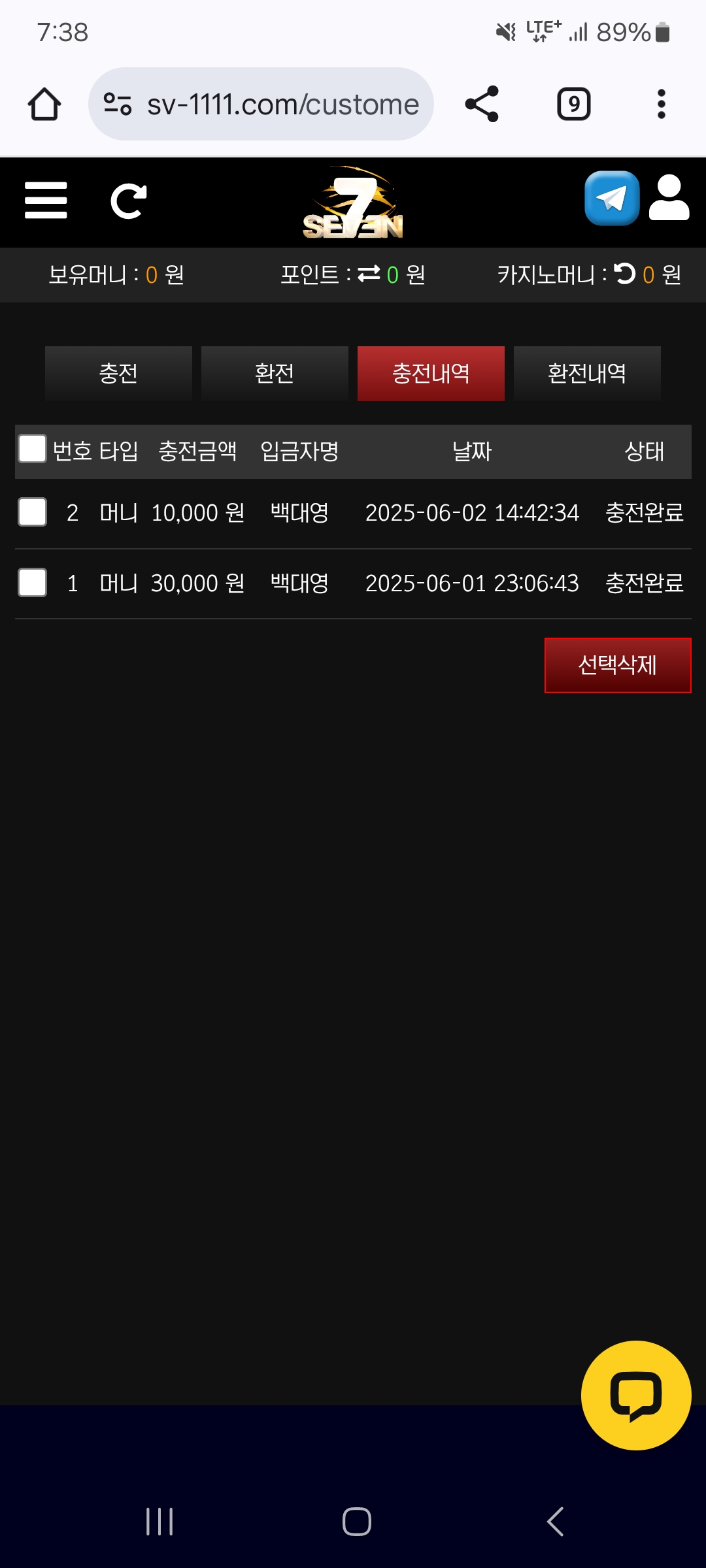Open the browser's three-dot menu
Viewport: 706px width, 1568px height.
662,104
